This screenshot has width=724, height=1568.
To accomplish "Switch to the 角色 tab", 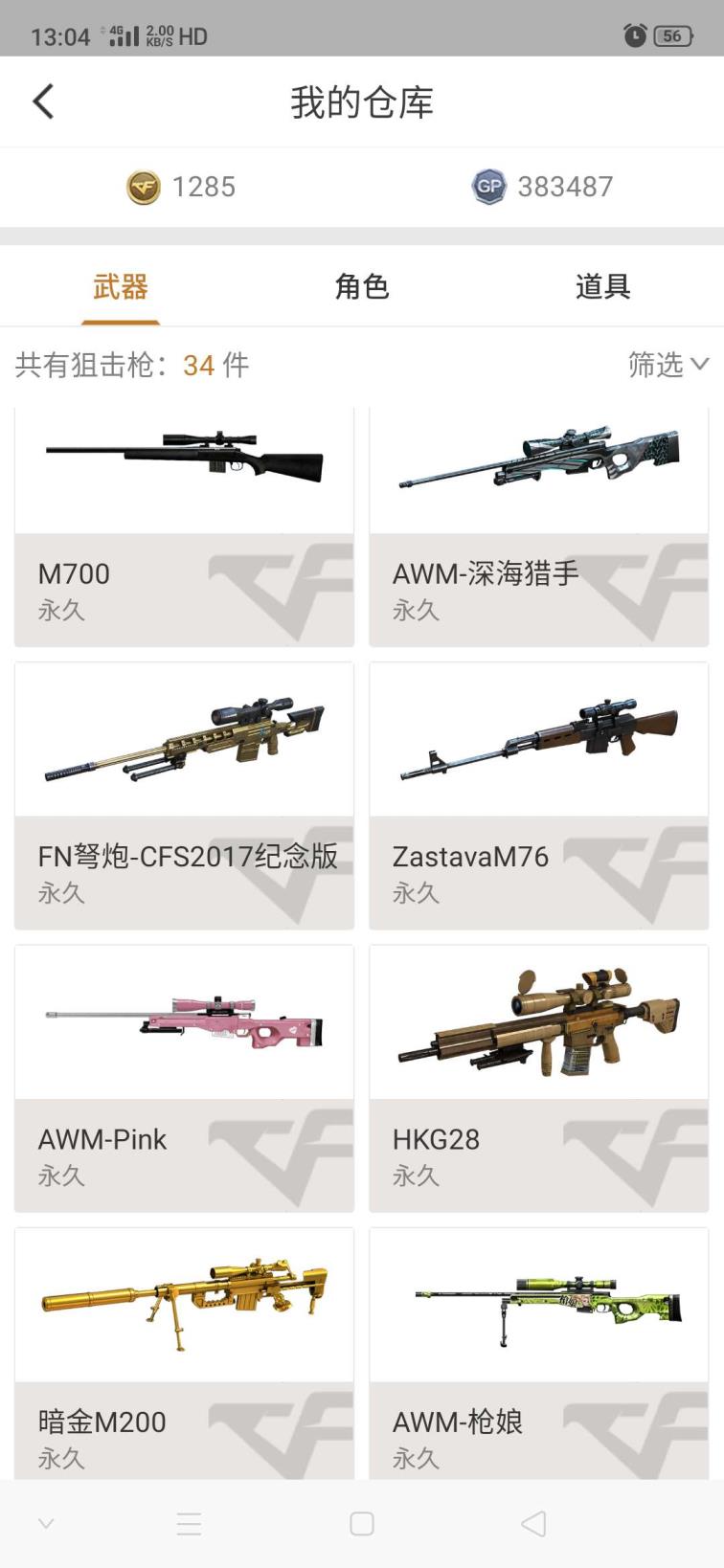I will click(x=362, y=287).
